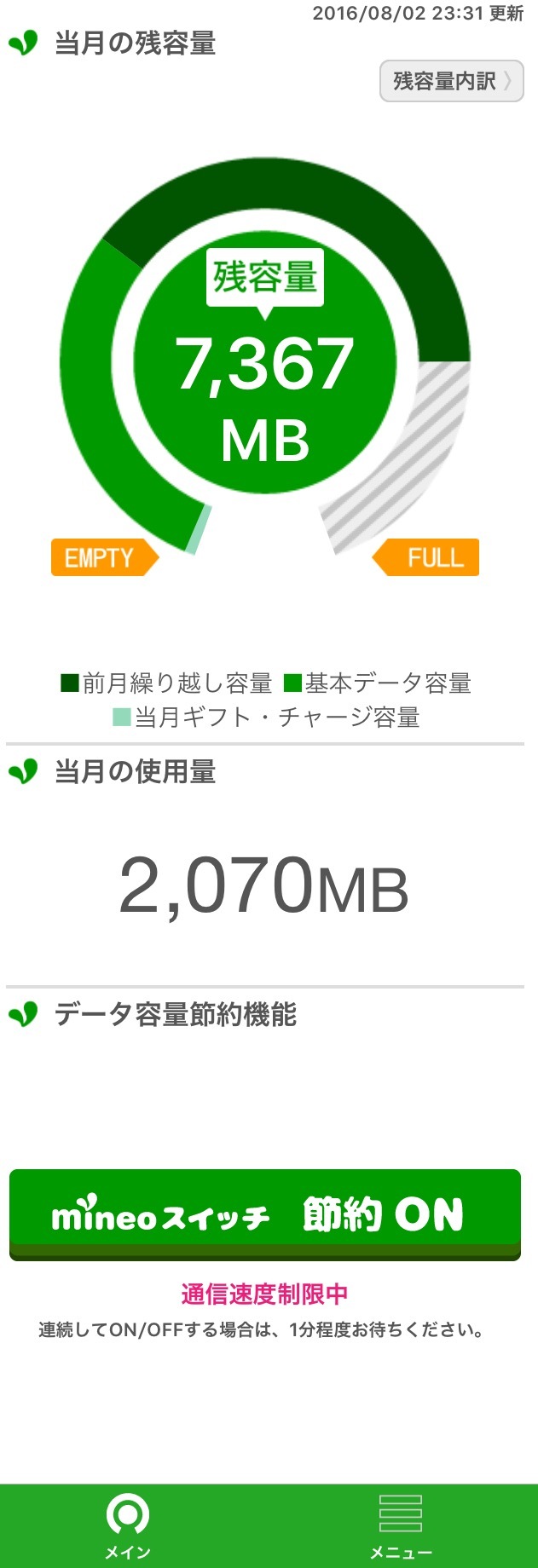Toggle the mineoスイッチ 節約 ON switch
The width and height of the screenshot is (538, 1568).
[x=265, y=1214]
